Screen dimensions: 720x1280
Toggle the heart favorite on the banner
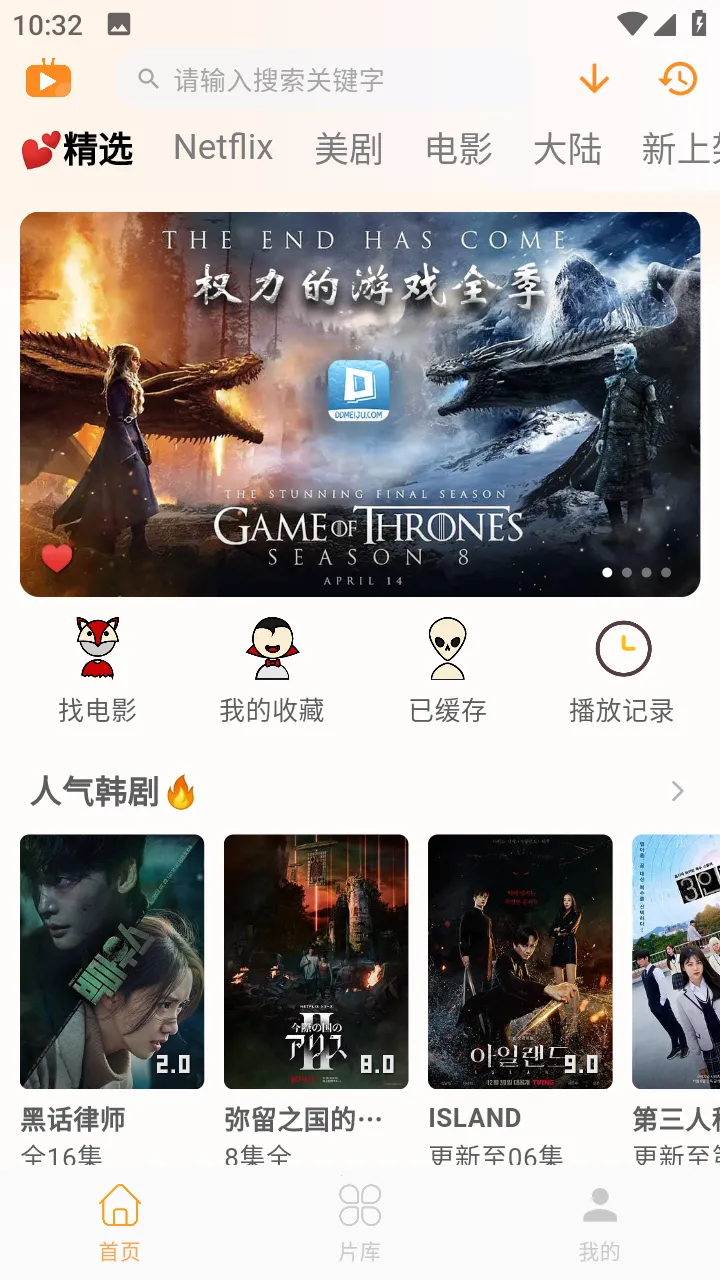[56, 559]
